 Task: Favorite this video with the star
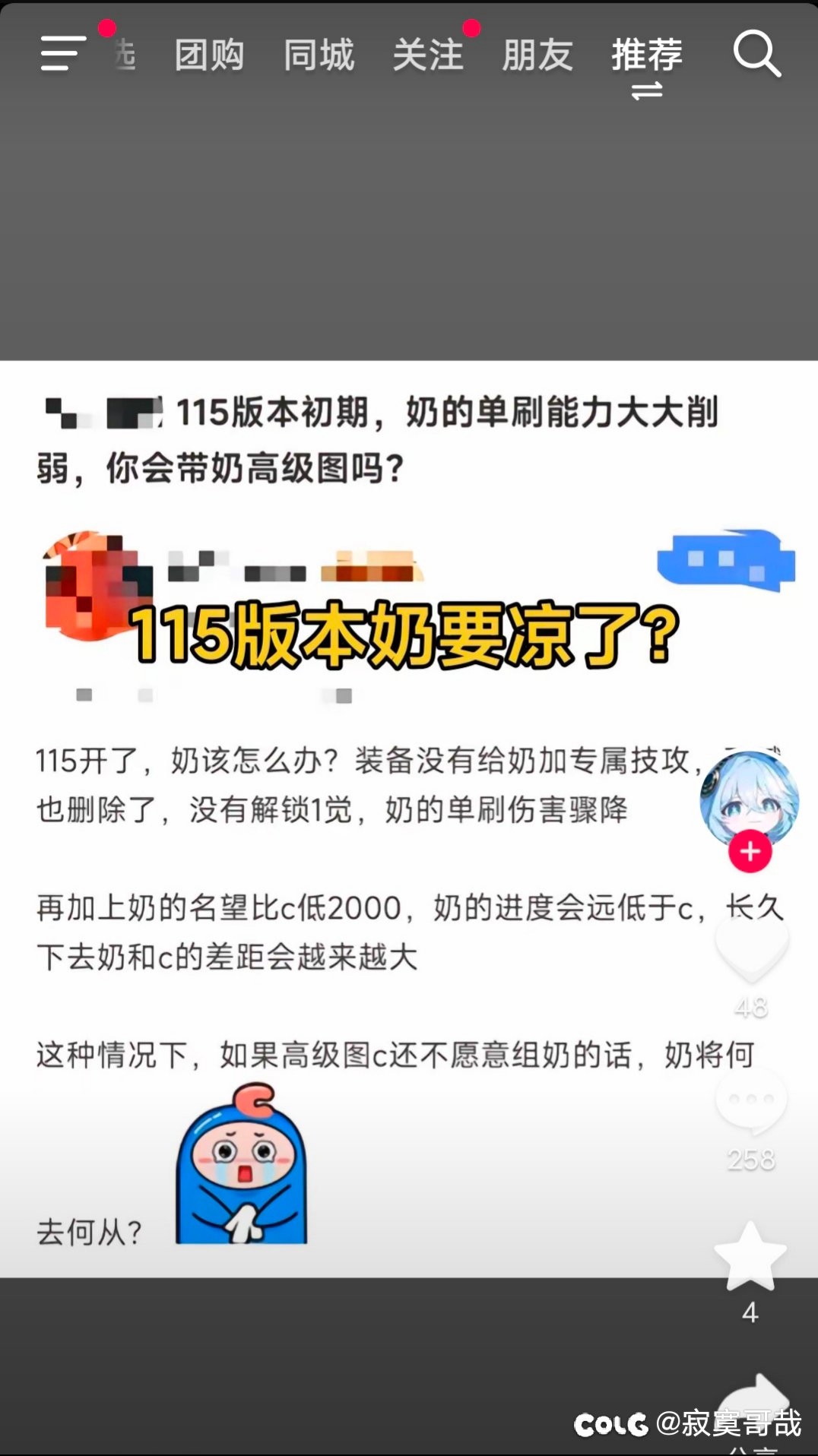[x=750, y=1257]
